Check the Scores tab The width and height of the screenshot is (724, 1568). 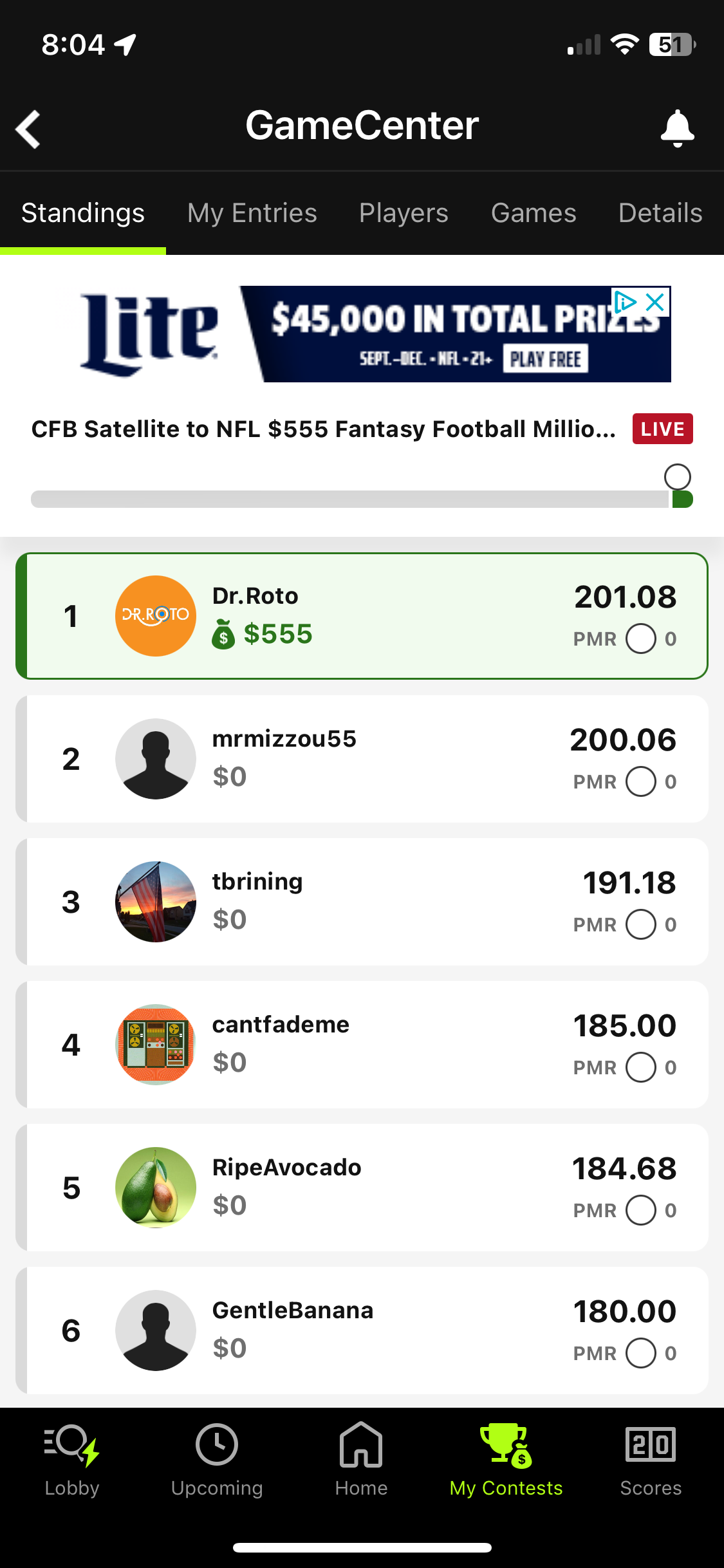(651, 1460)
